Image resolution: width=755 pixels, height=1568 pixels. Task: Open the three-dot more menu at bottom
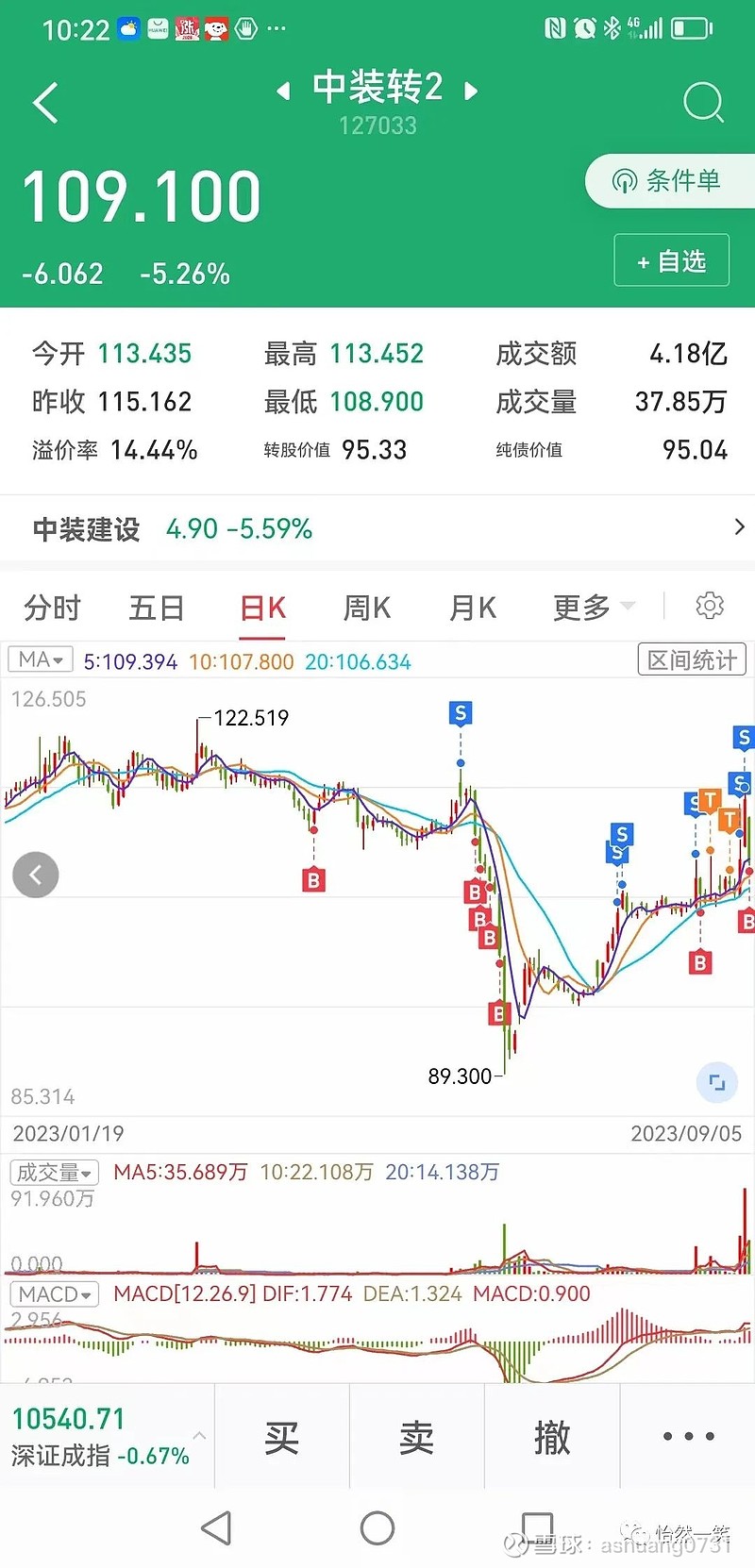click(x=688, y=1437)
